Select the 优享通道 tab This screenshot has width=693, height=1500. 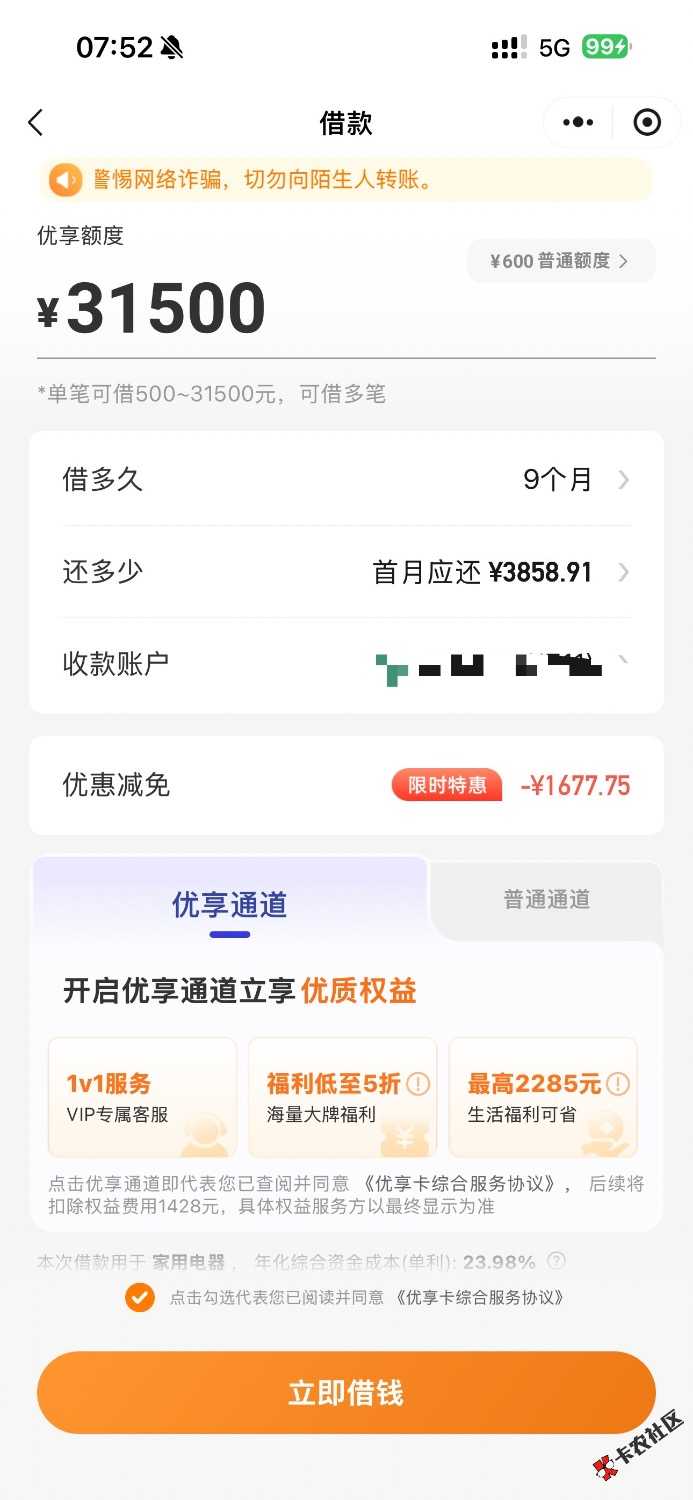(229, 905)
